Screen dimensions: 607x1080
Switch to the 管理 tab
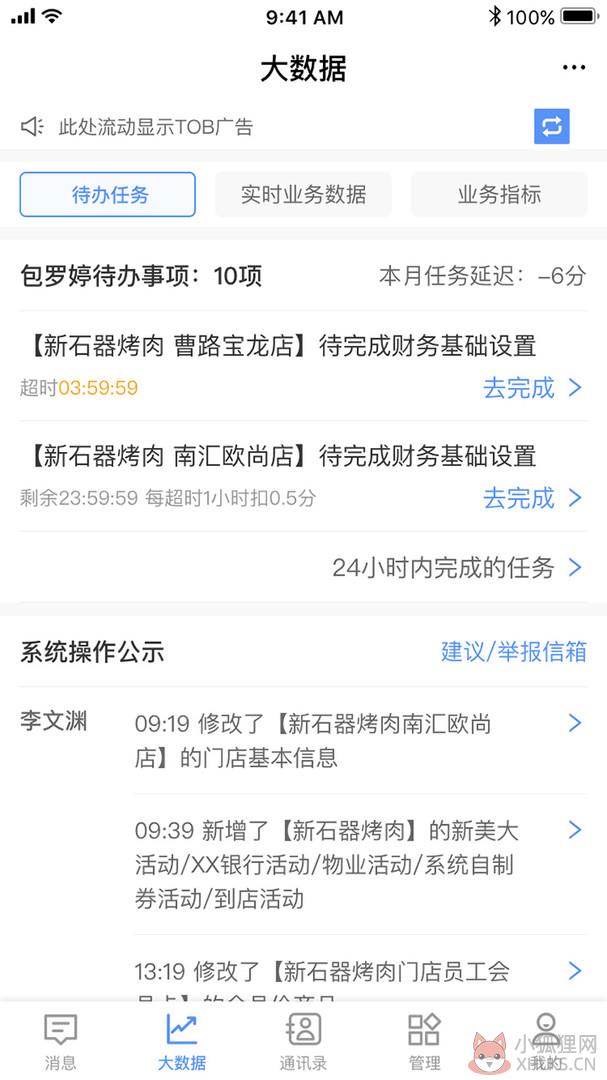click(424, 1041)
